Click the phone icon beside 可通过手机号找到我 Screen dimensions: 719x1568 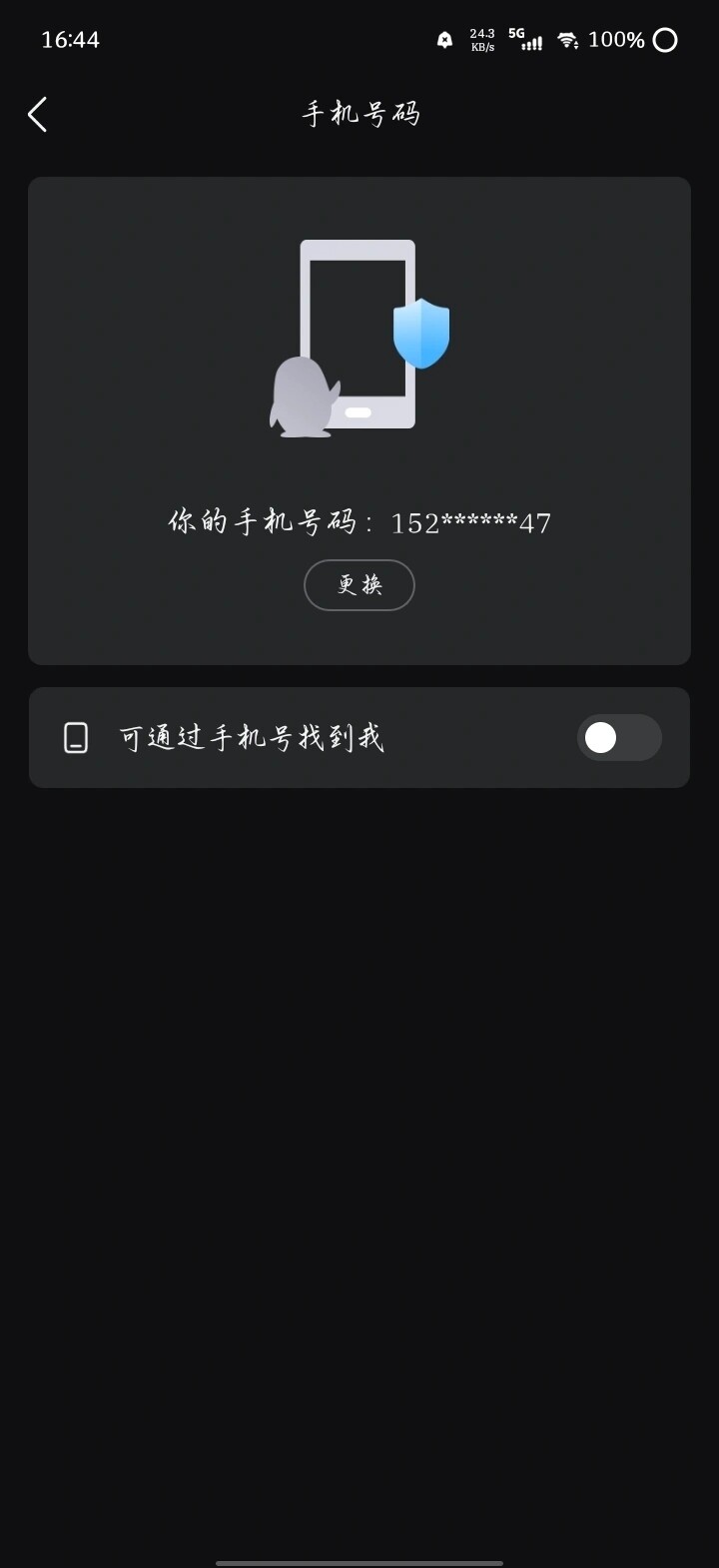(x=75, y=737)
